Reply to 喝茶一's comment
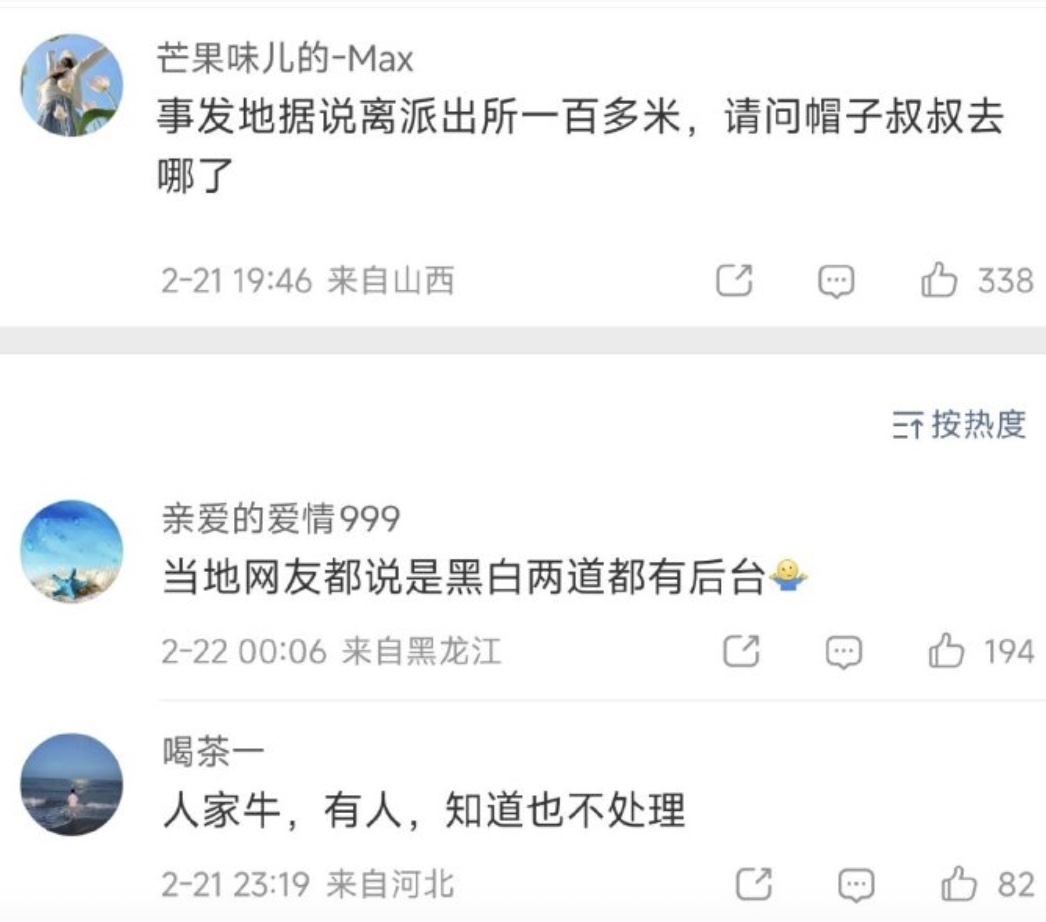 coord(856,884)
